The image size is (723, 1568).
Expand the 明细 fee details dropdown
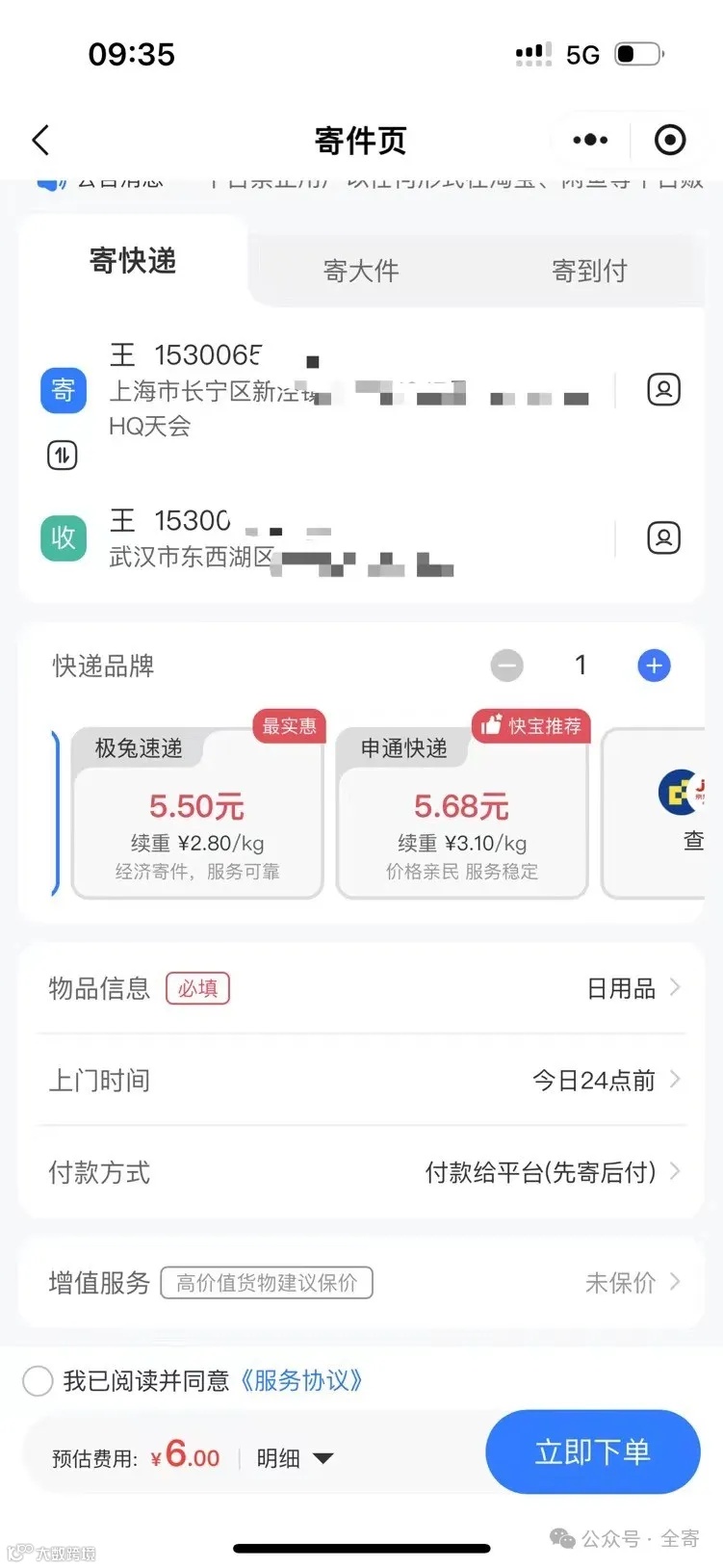pyautogui.click(x=296, y=1457)
